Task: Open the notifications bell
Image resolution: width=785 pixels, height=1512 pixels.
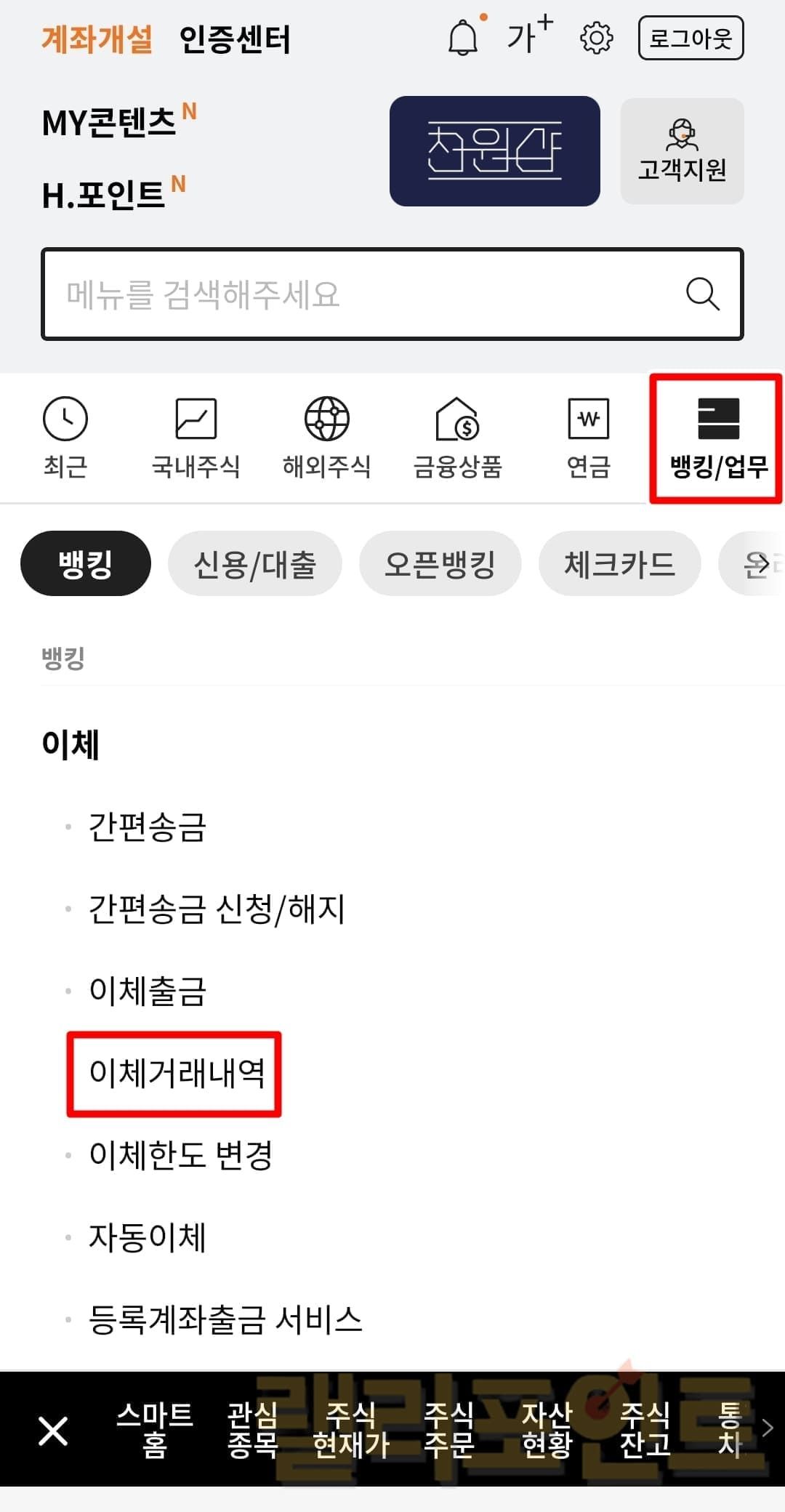Action: [463, 38]
